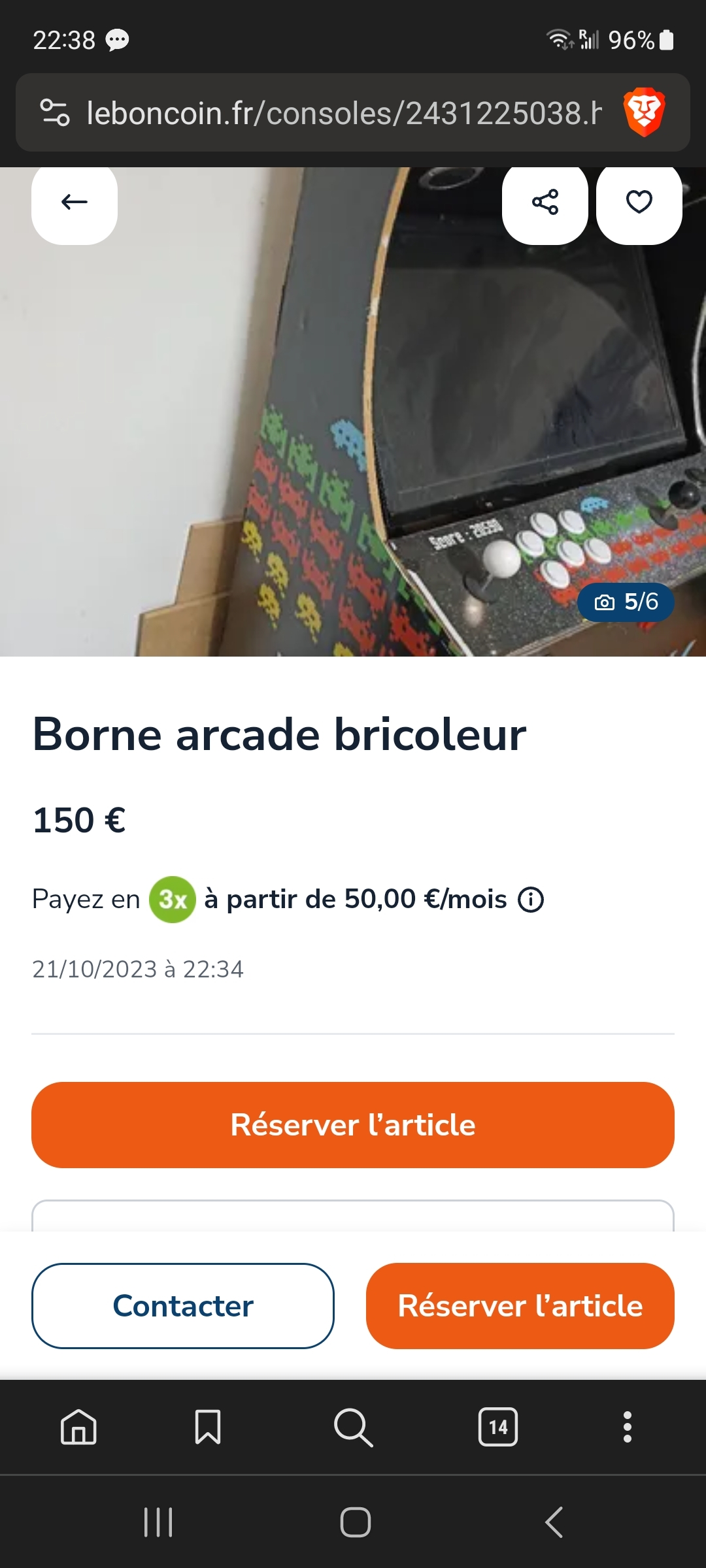
Task: Tap the wide Réserver l'article button below the date
Action: [353, 1124]
